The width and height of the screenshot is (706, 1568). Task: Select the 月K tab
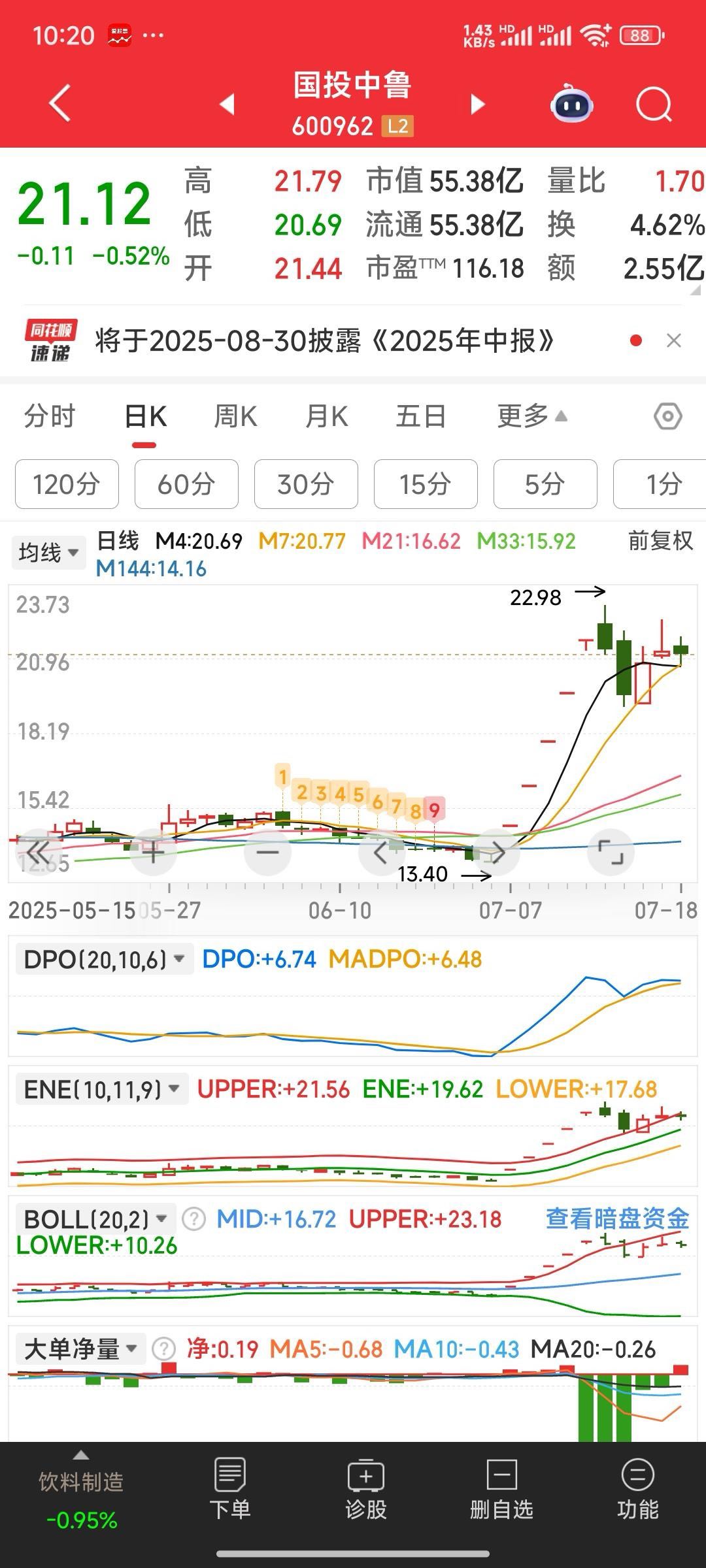[x=327, y=416]
